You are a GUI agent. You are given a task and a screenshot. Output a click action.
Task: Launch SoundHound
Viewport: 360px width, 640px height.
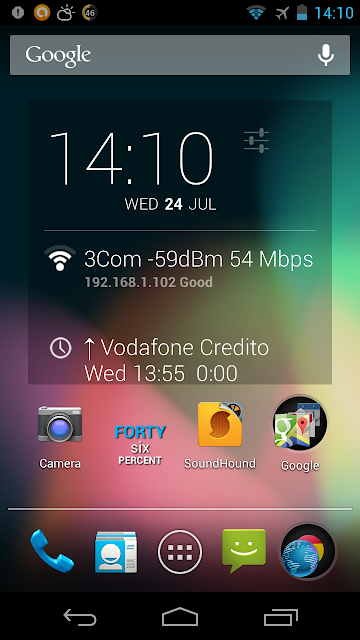click(220, 435)
